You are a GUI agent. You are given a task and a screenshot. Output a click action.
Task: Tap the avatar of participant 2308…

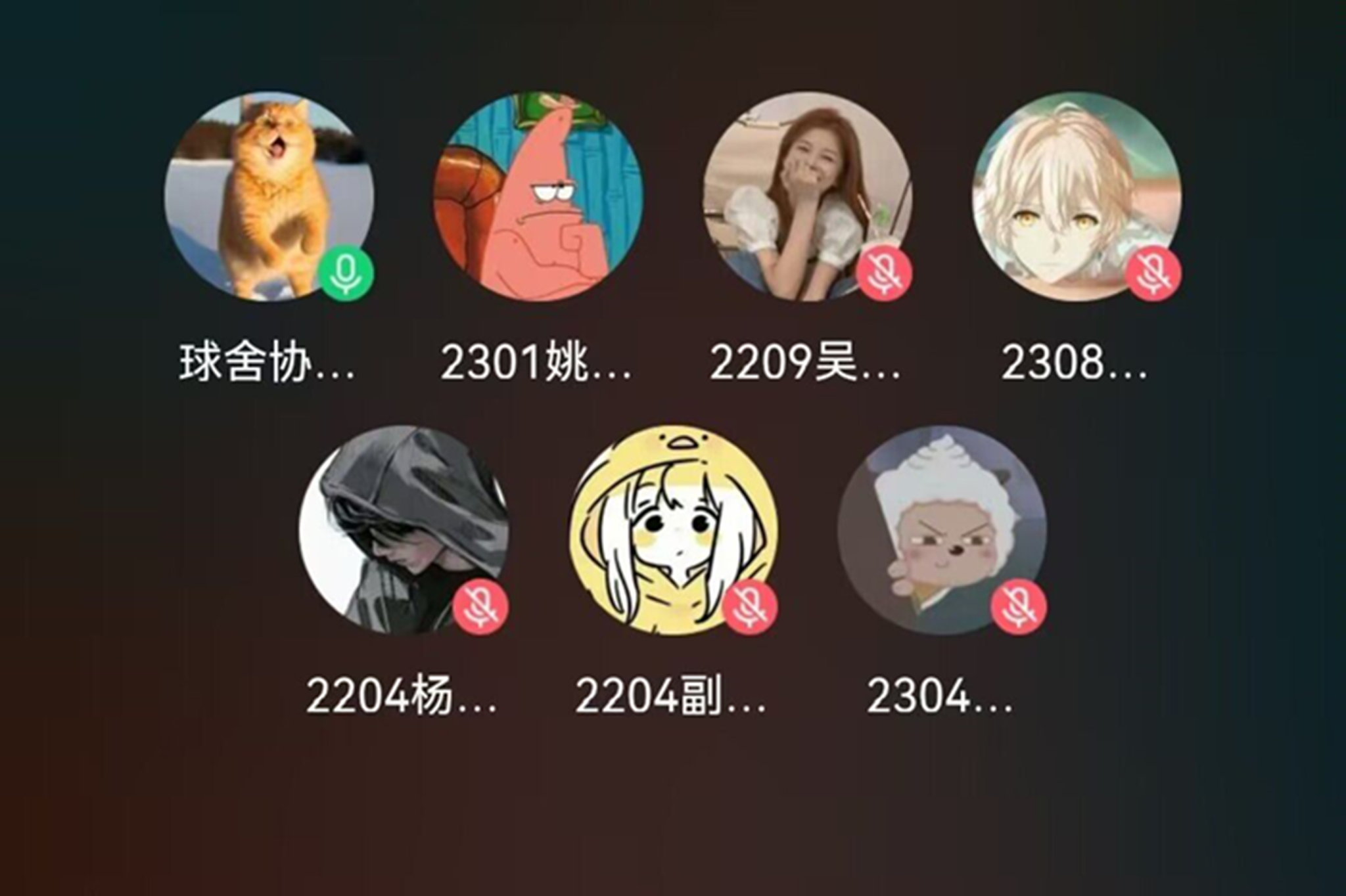(x=1077, y=197)
